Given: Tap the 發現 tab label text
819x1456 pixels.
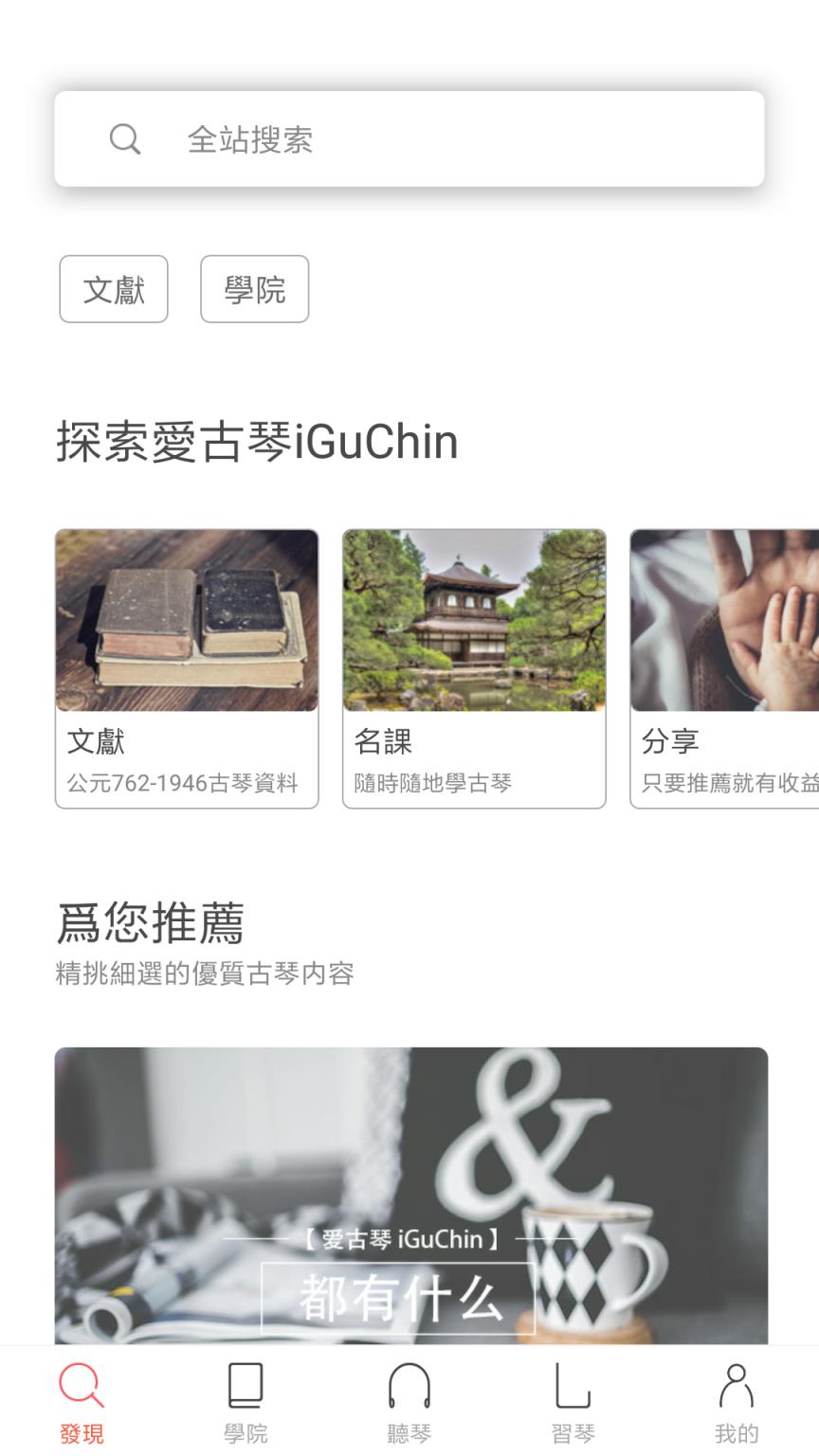Looking at the screenshot, I should [81, 1435].
